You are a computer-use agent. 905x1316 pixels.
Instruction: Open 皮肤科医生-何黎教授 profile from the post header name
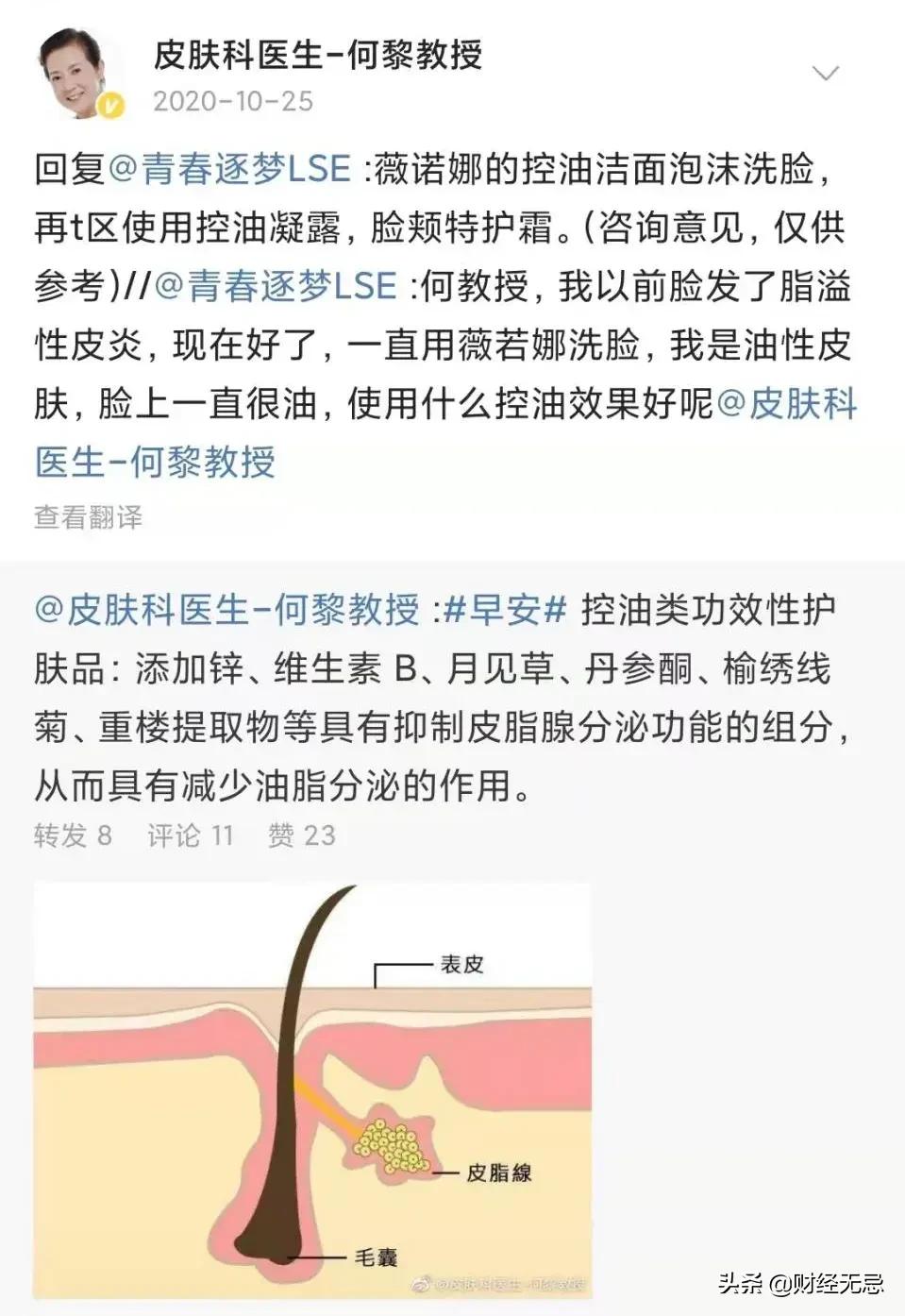(x=318, y=55)
